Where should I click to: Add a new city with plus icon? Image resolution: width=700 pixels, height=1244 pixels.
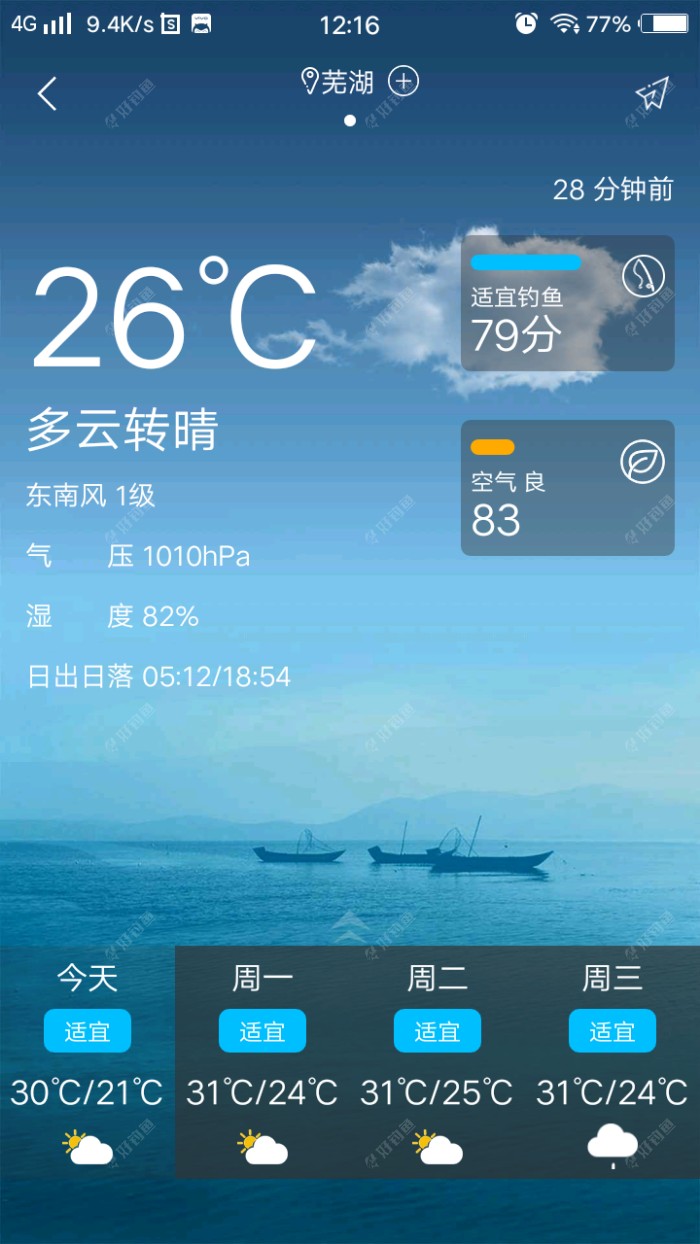pyautogui.click(x=403, y=81)
